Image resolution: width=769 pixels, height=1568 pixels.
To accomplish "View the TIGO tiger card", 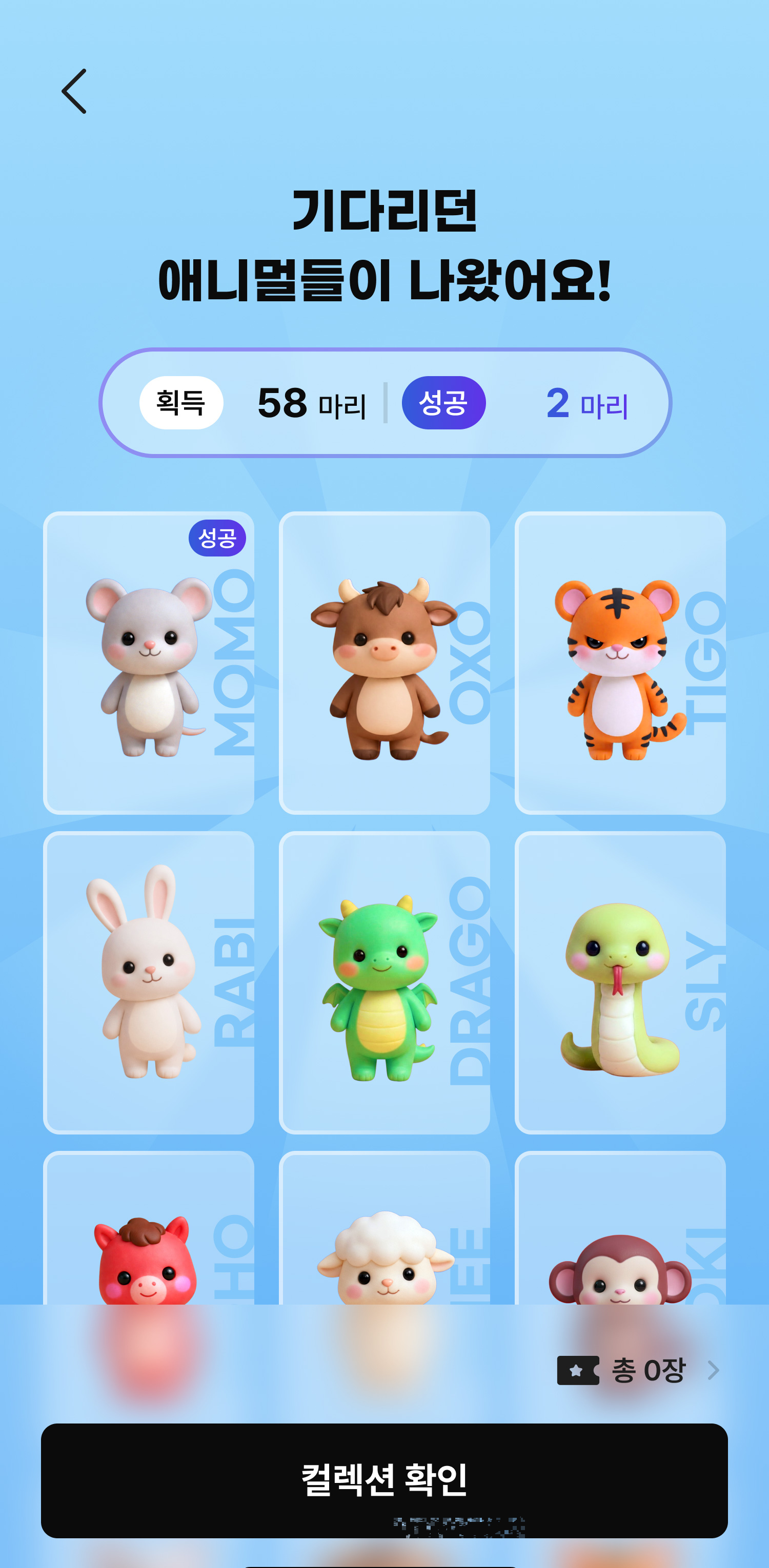I will (x=620, y=663).
